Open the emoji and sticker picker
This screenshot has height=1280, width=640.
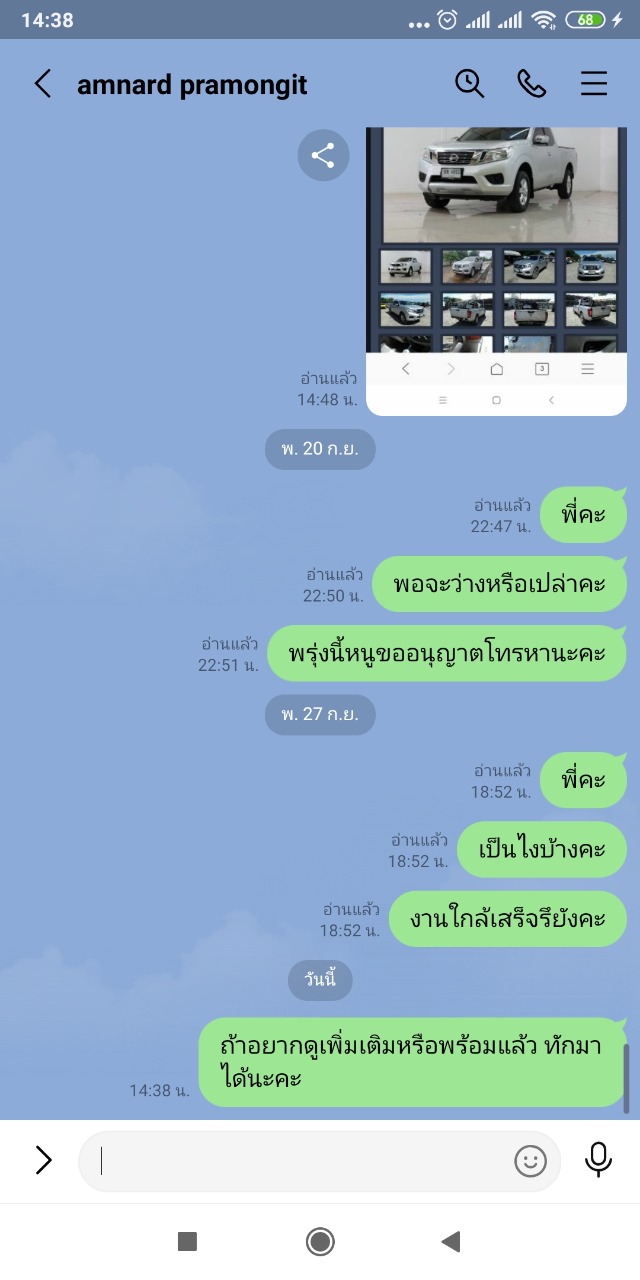coord(530,1161)
